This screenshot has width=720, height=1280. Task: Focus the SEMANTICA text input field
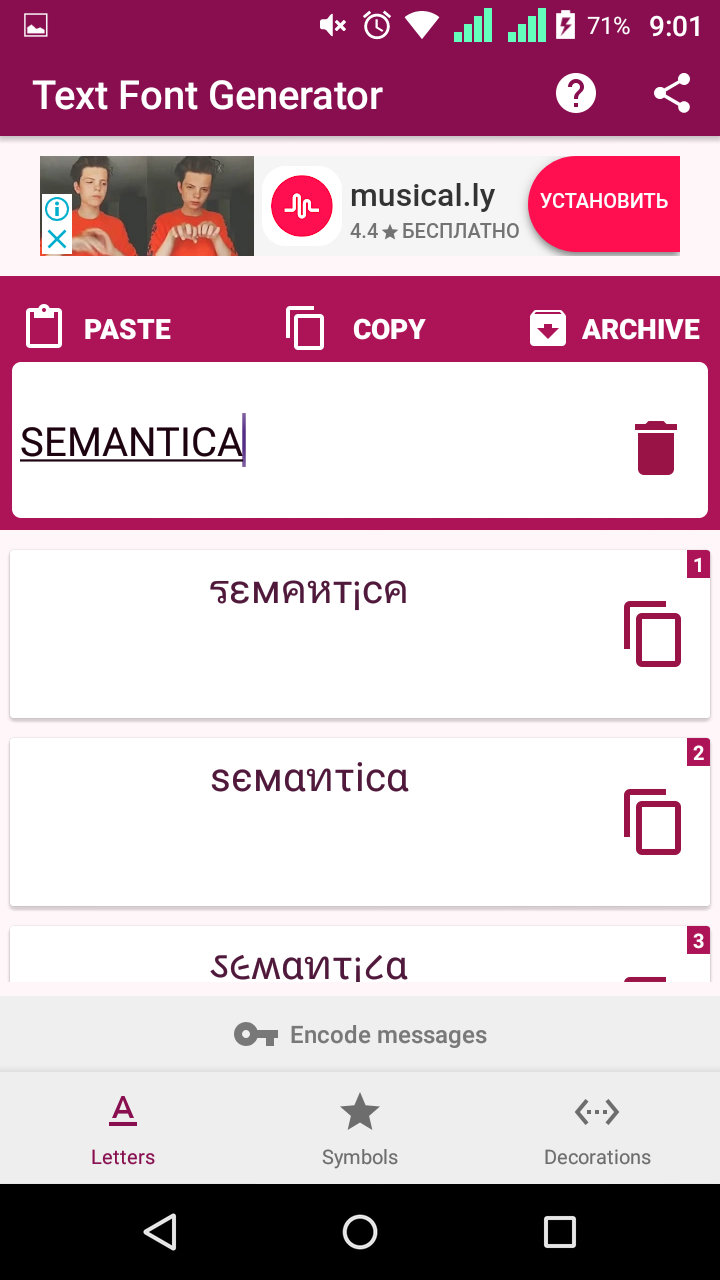[x=310, y=441]
